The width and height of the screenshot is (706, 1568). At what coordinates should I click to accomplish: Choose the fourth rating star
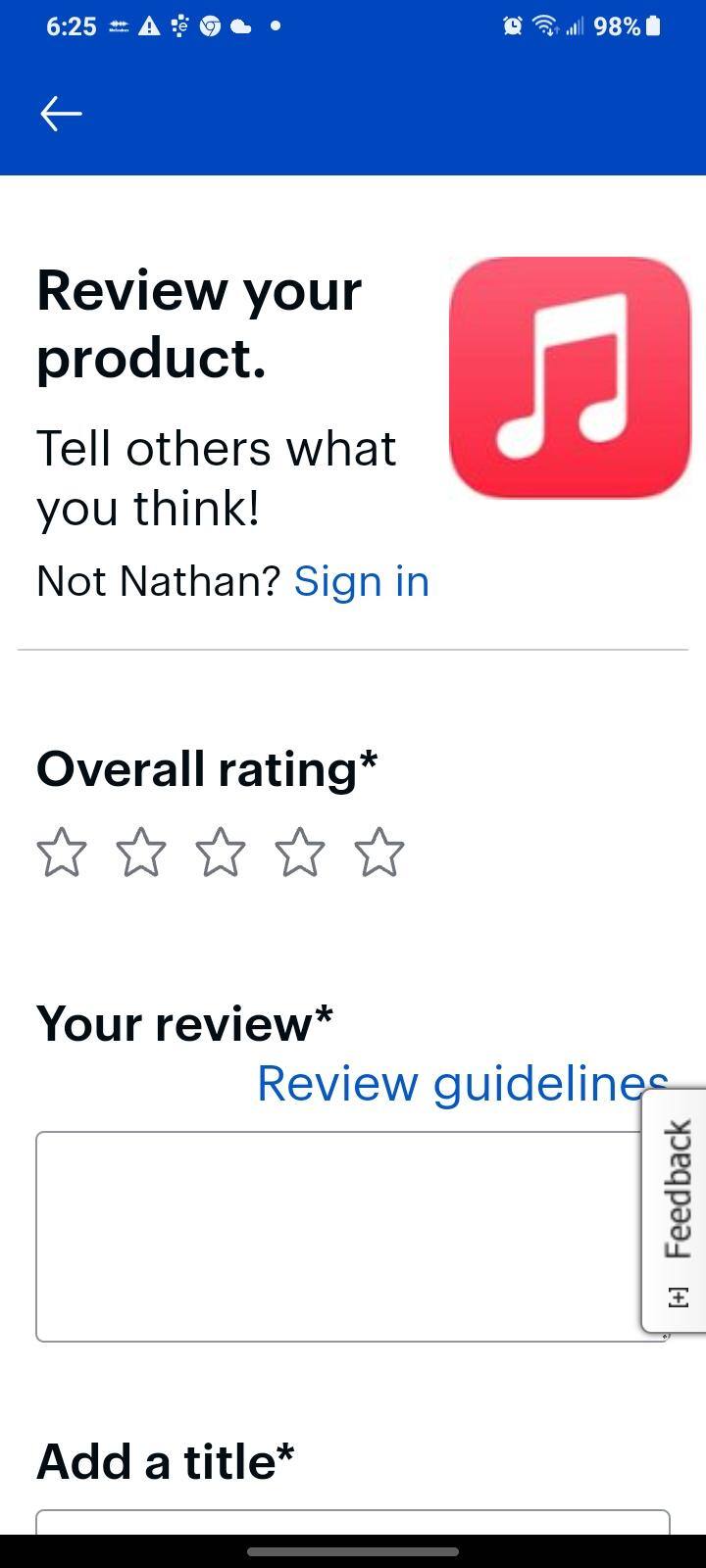coord(300,852)
